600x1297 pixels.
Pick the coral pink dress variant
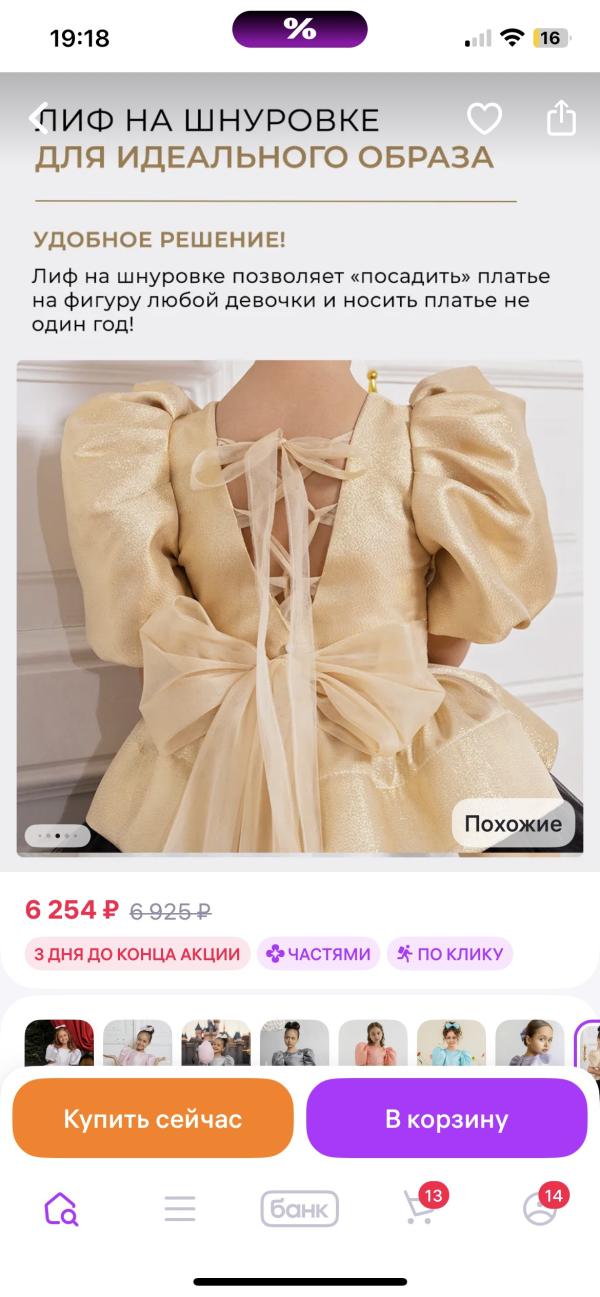pos(373,1044)
